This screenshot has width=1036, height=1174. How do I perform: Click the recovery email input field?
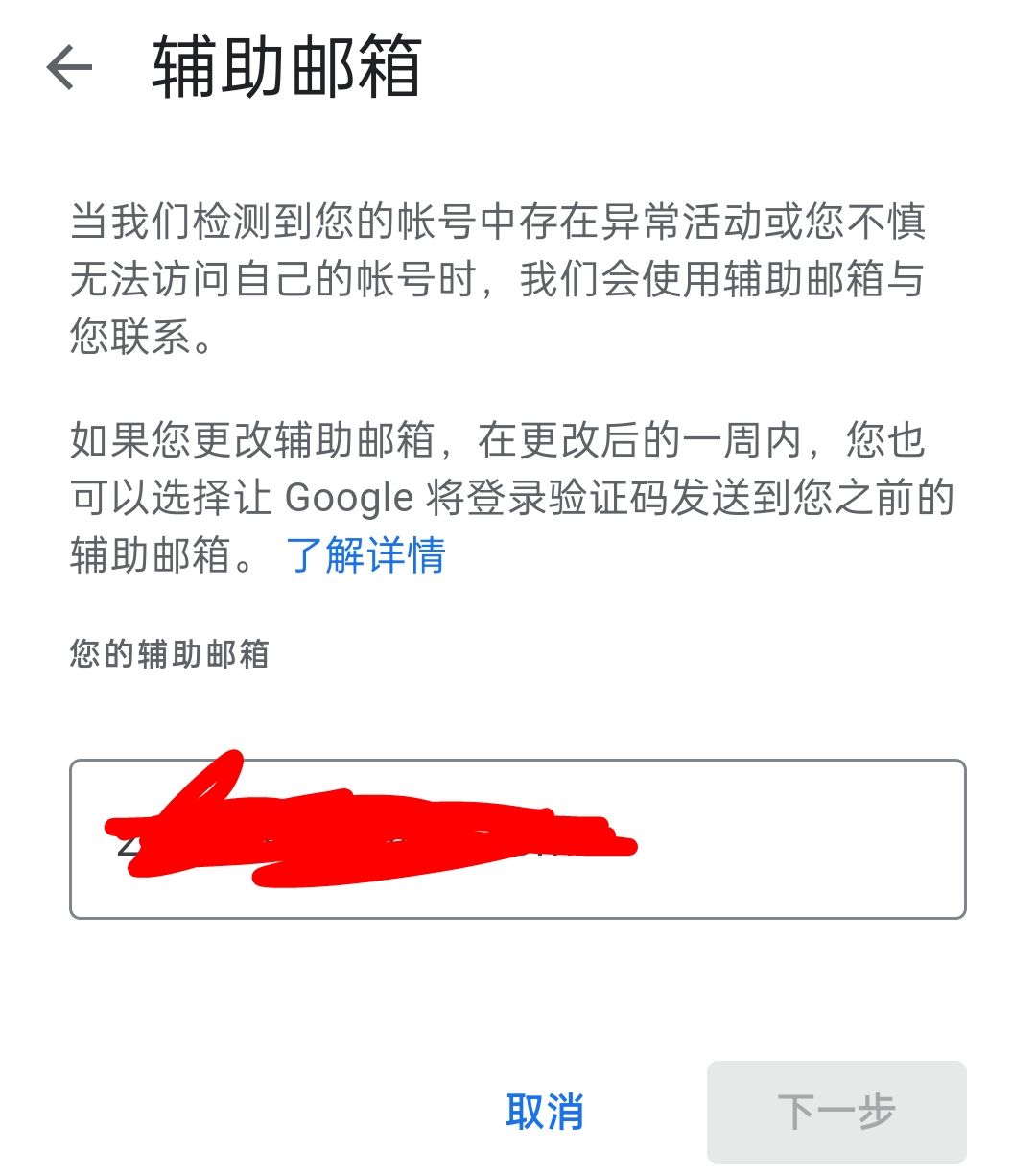[x=518, y=839]
